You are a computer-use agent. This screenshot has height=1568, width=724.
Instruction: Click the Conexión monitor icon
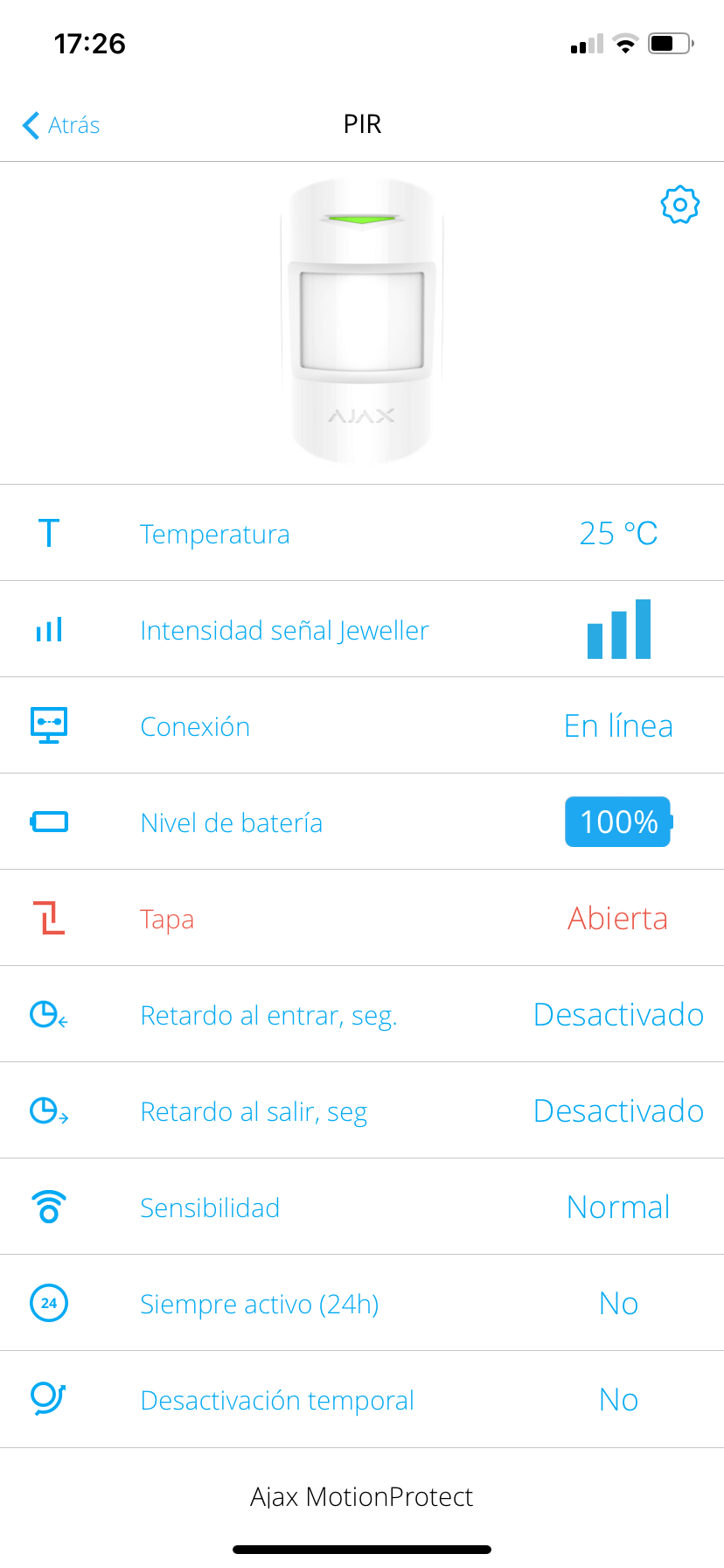click(x=50, y=724)
